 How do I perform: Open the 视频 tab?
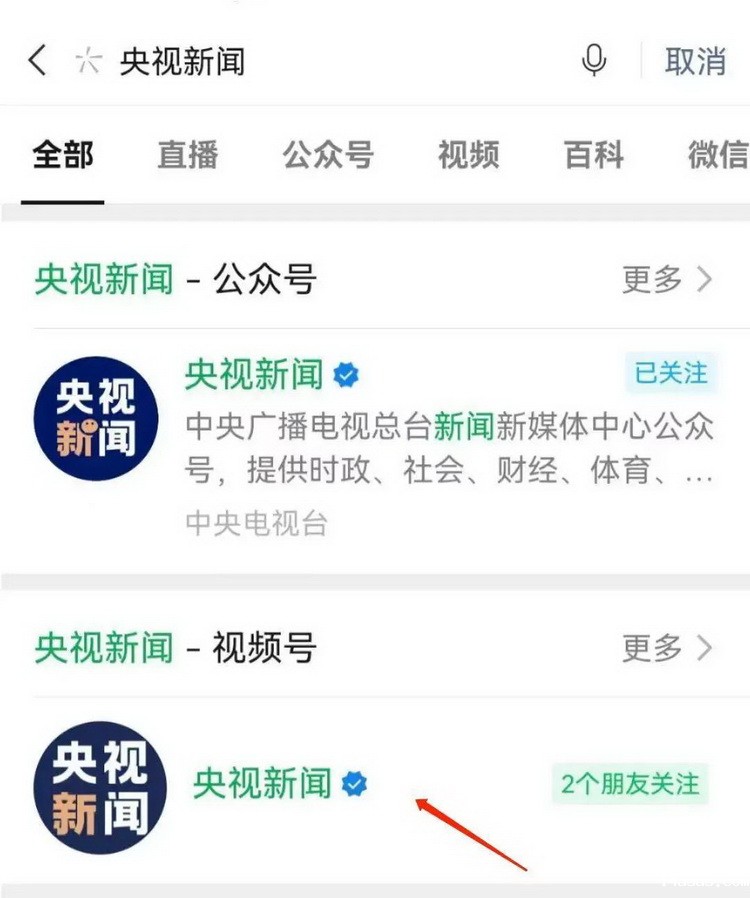point(468,156)
